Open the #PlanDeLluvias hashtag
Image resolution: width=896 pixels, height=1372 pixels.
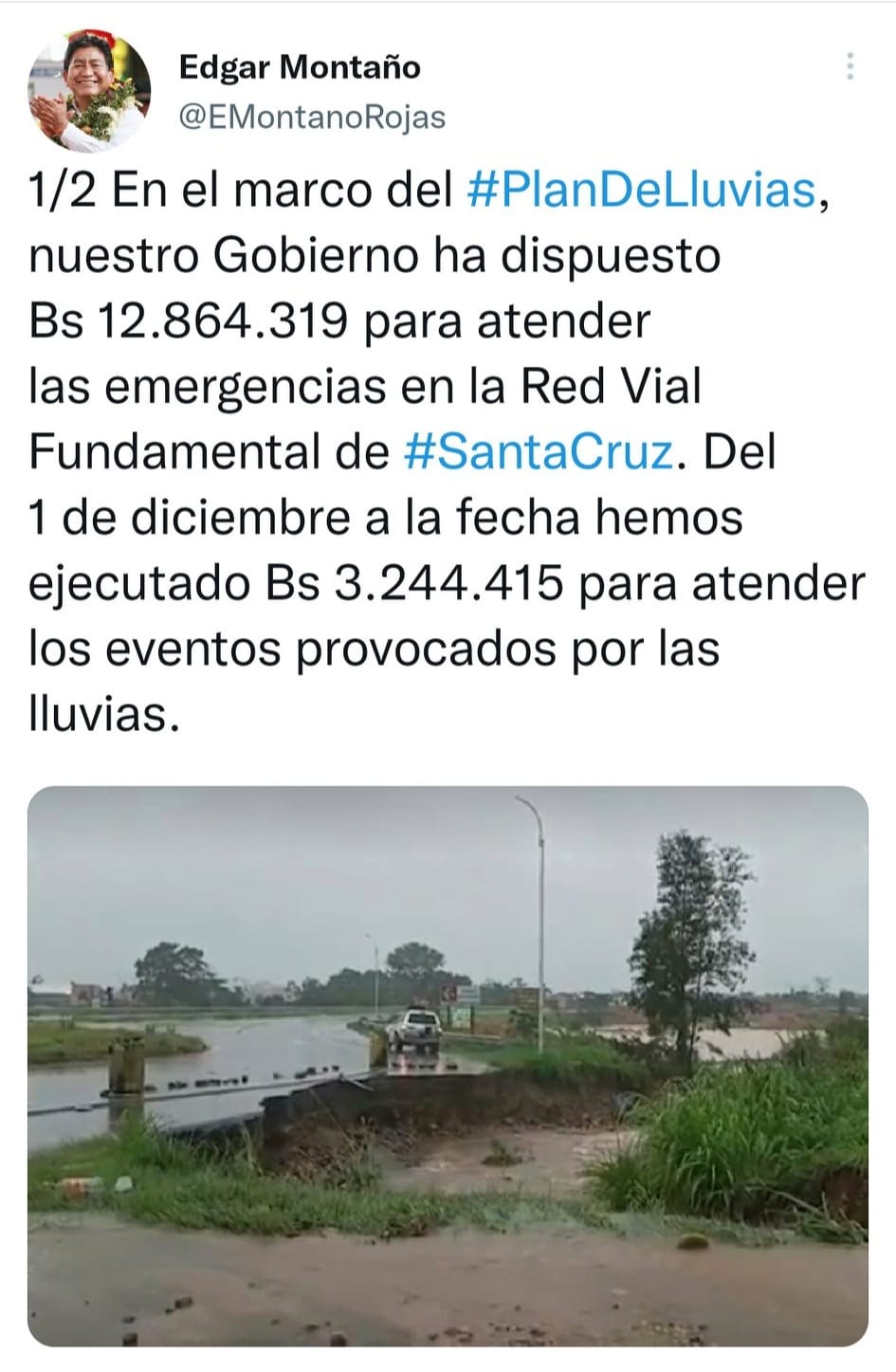642,190
